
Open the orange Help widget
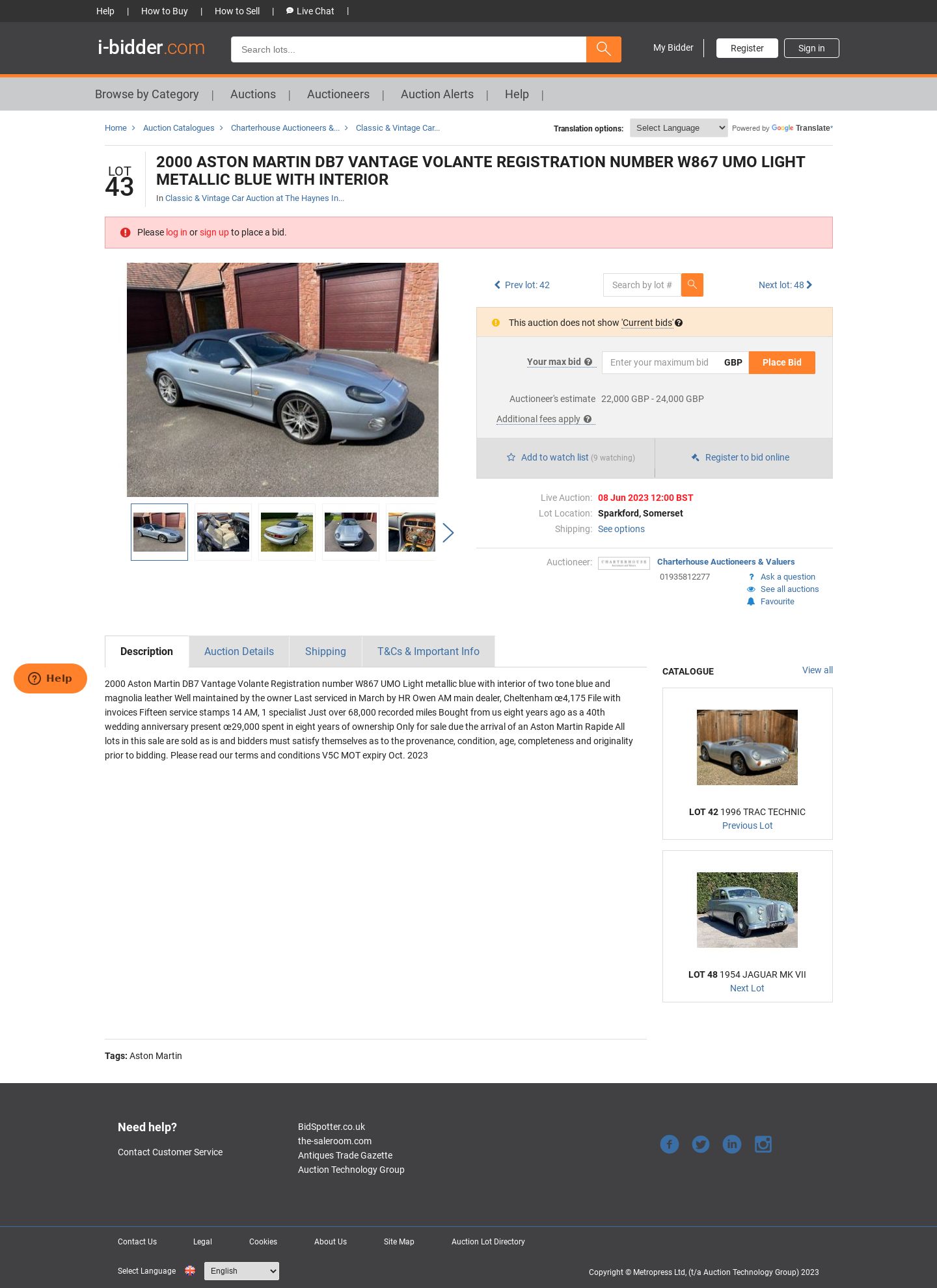click(x=50, y=678)
